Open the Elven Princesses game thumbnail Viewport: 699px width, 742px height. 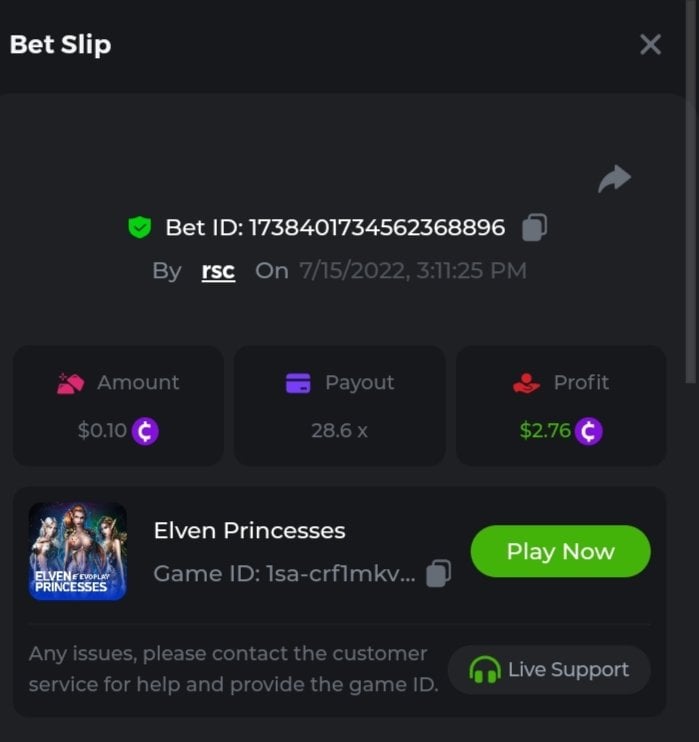(x=78, y=552)
